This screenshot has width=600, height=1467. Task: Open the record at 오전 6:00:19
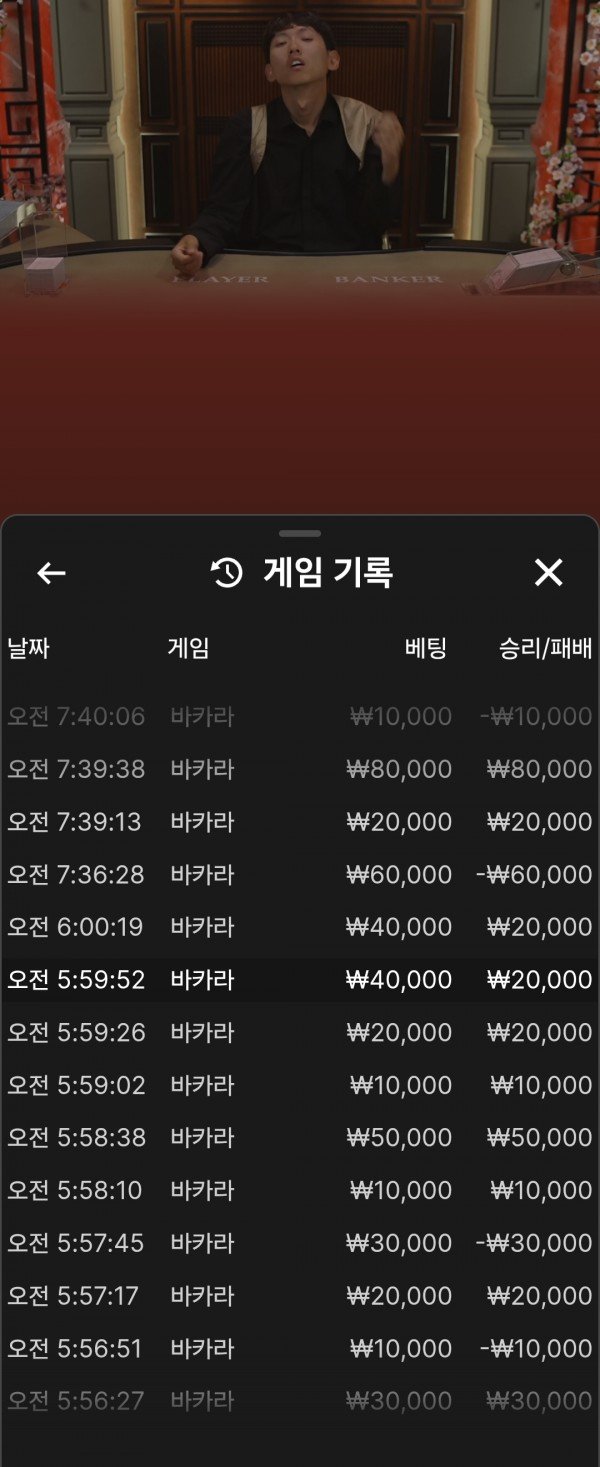tap(300, 927)
